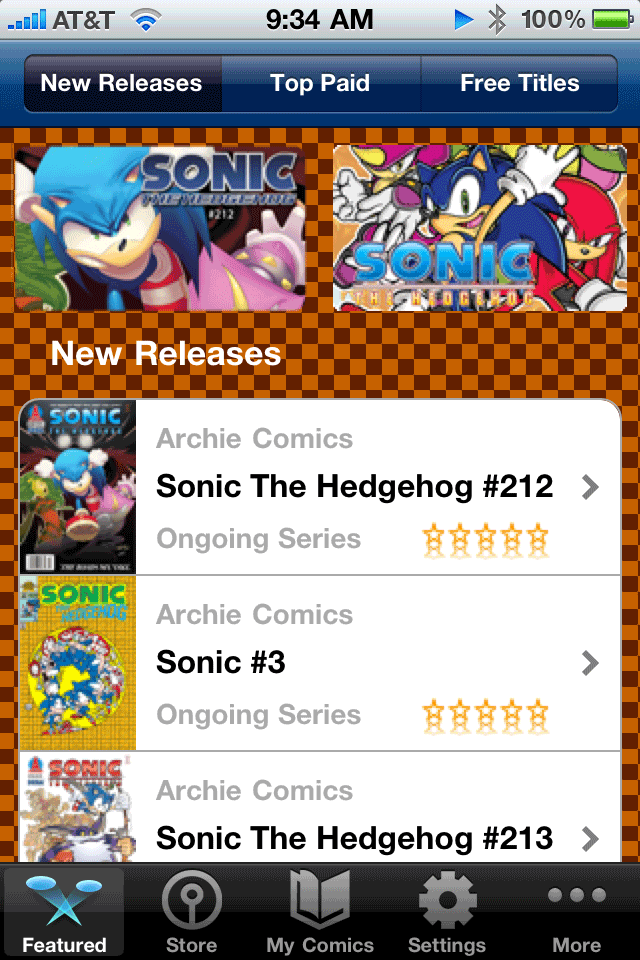Viewport: 640px width, 960px height.
Task: Switch to the Top Paid segment
Action: (x=320, y=84)
